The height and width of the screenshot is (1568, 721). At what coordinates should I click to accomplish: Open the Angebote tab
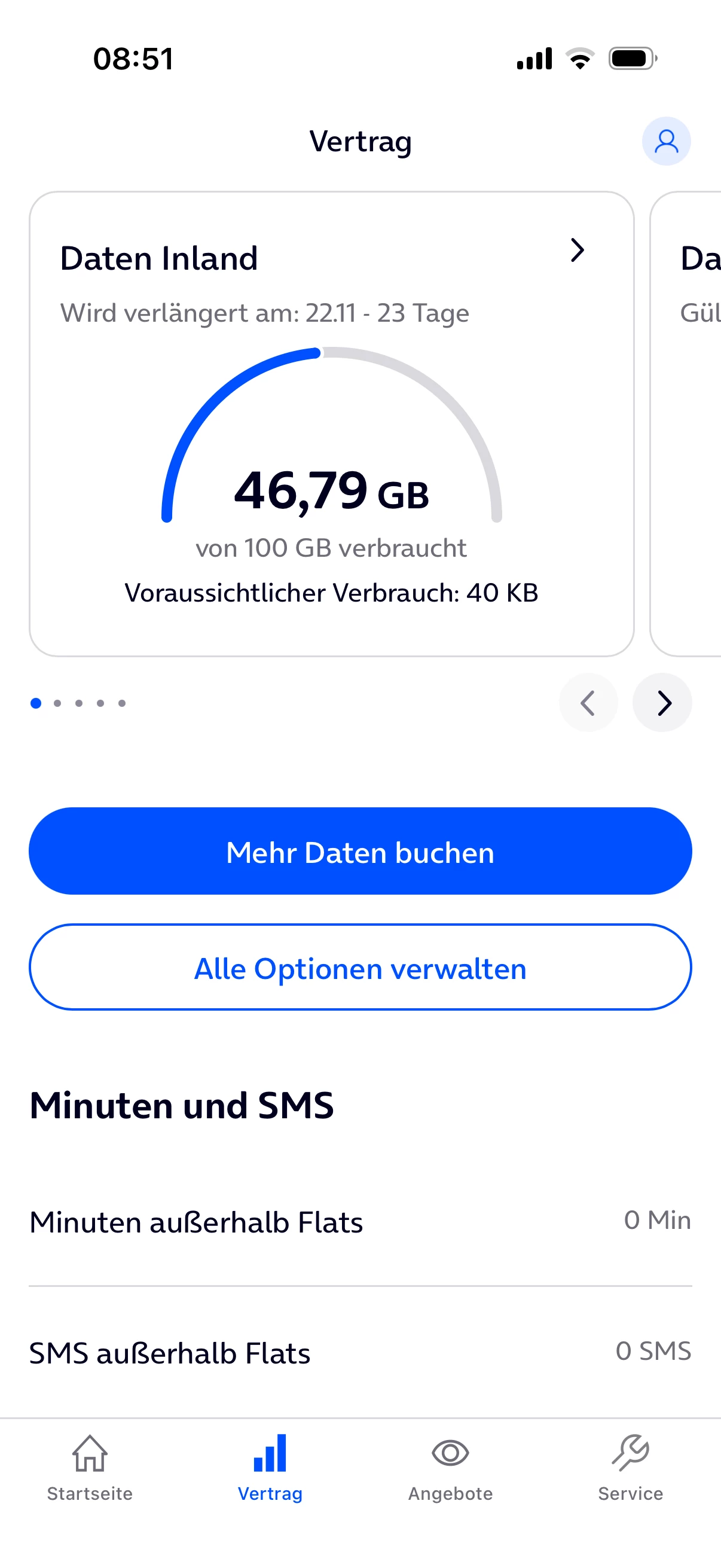(x=450, y=1468)
